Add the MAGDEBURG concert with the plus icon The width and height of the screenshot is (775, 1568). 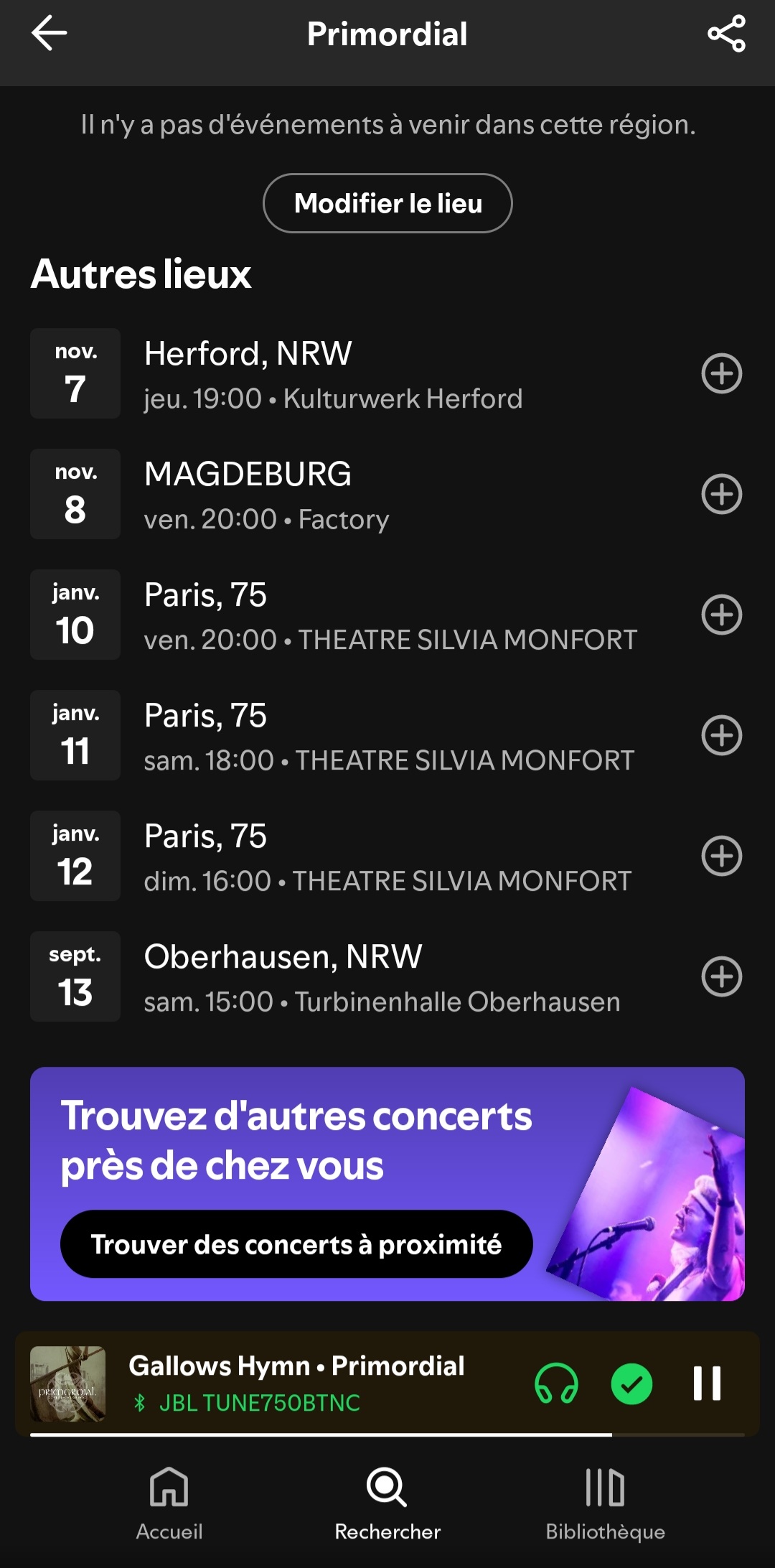coord(721,494)
